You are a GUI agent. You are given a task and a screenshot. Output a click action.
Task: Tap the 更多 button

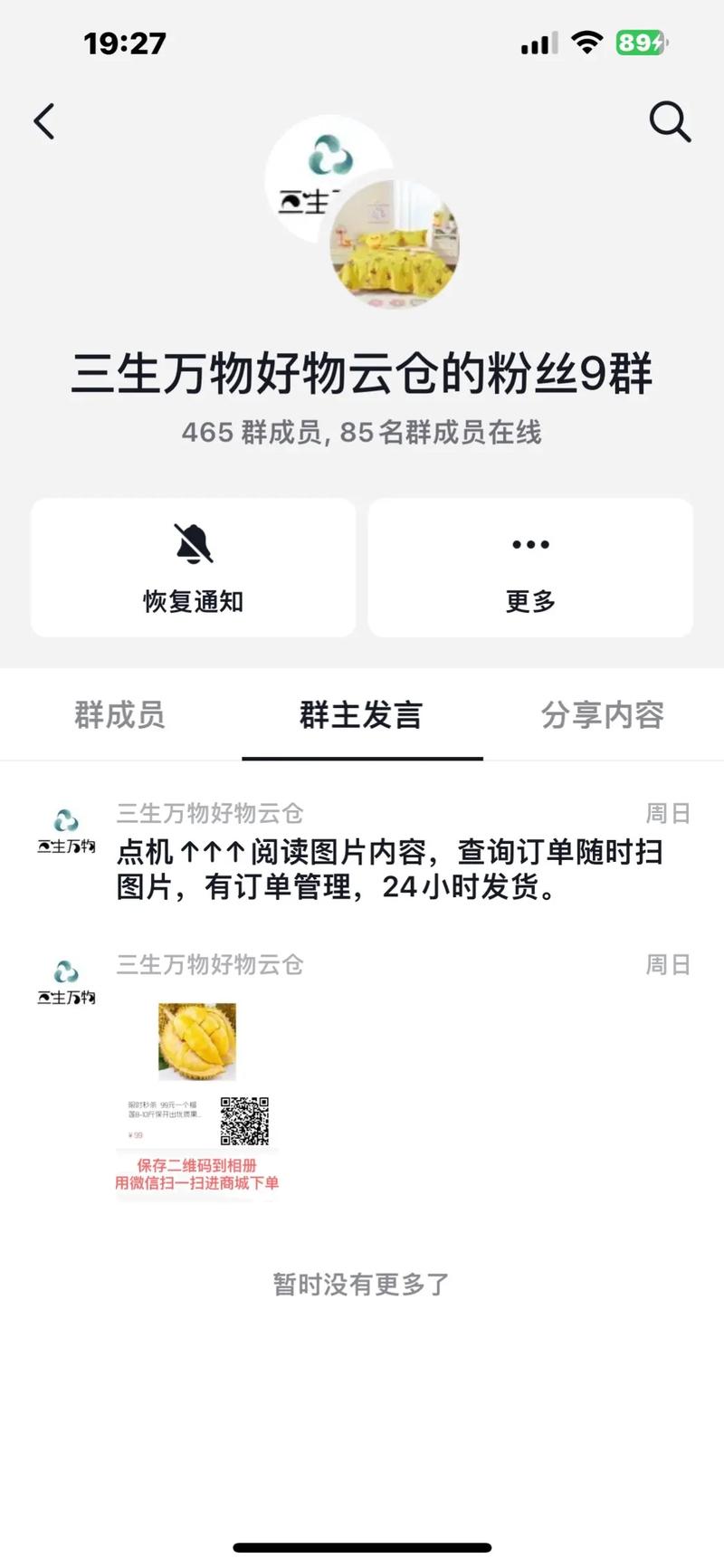click(x=529, y=599)
